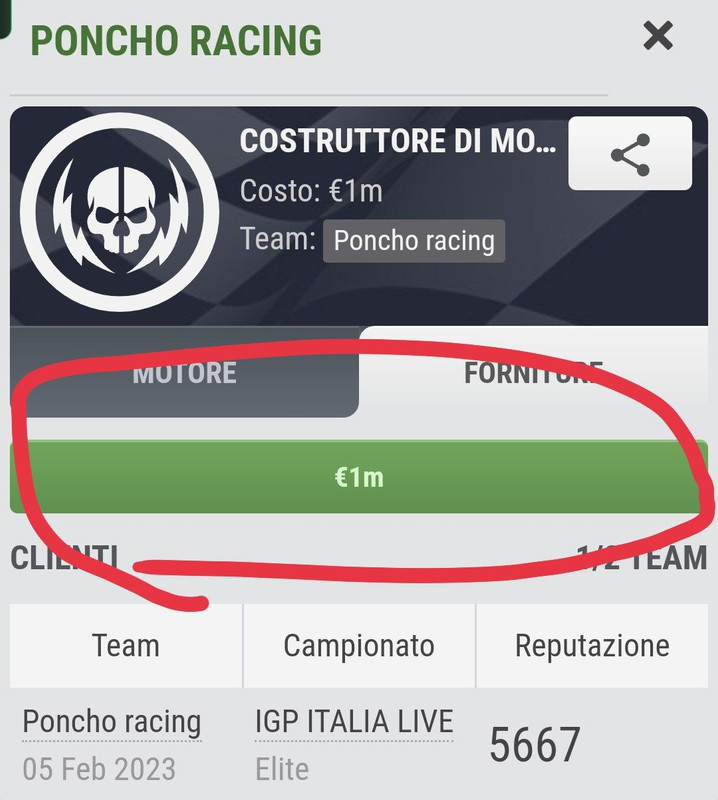718x800 pixels.
Task: Open Poncho racing in the clients table
Action: click(112, 722)
